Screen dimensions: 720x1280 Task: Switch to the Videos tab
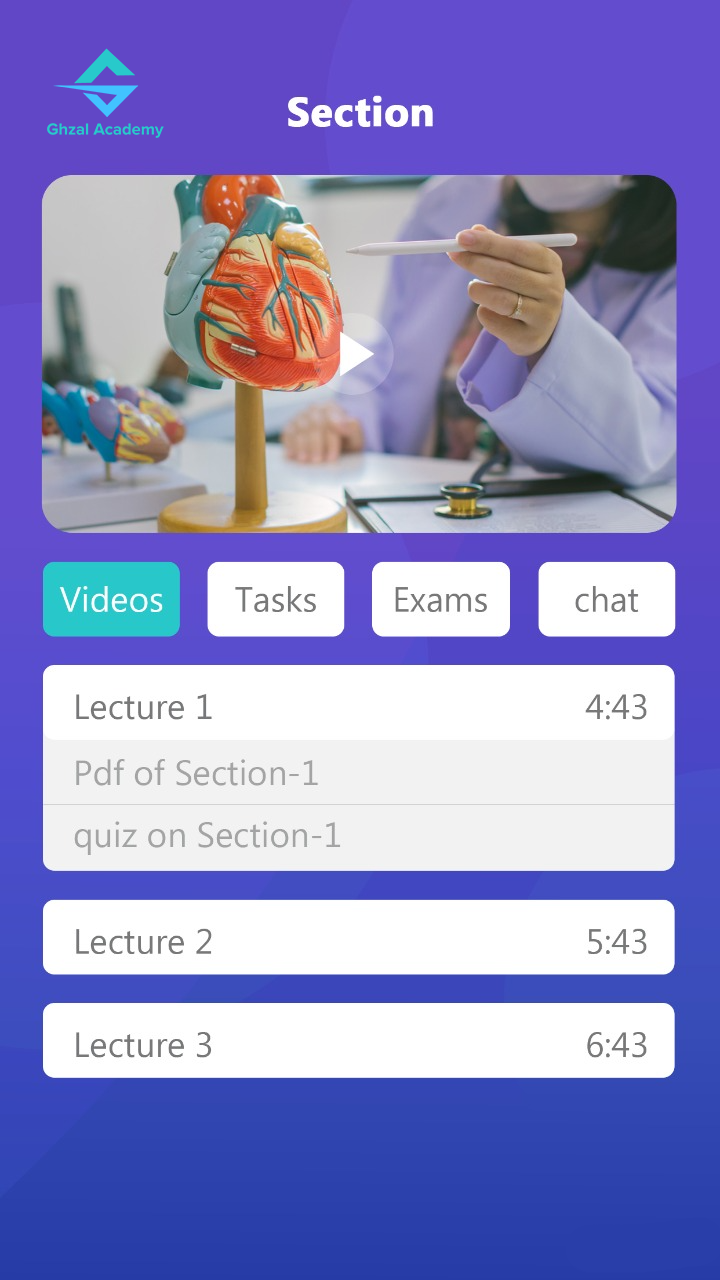point(111,599)
